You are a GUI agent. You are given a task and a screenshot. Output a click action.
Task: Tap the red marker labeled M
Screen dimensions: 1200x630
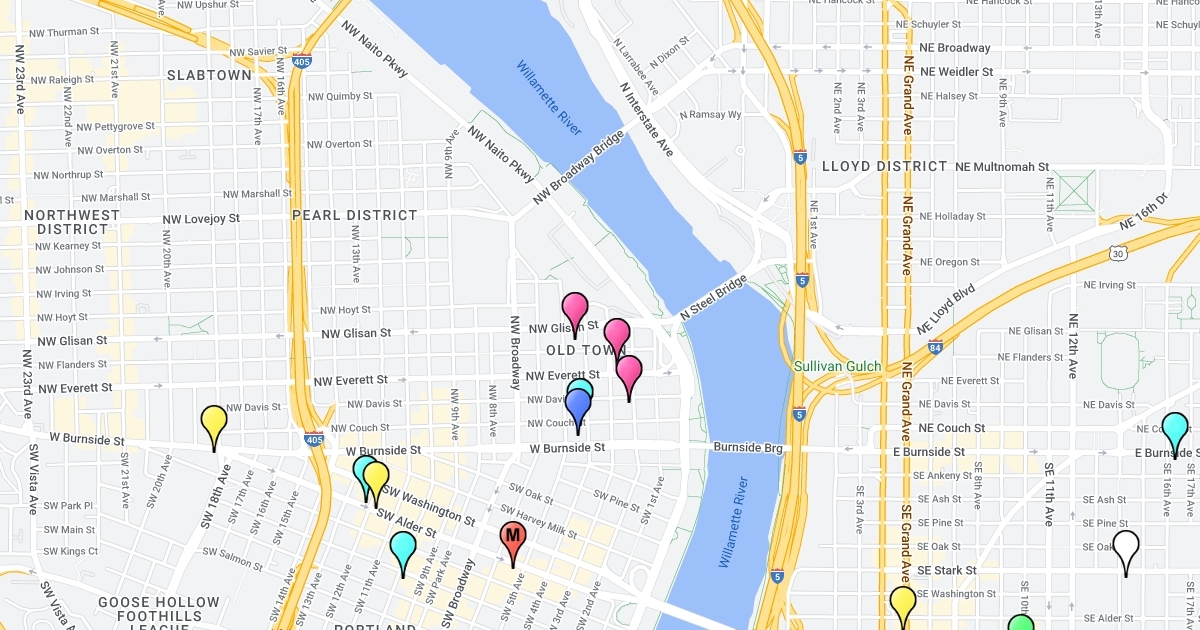[513, 540]
